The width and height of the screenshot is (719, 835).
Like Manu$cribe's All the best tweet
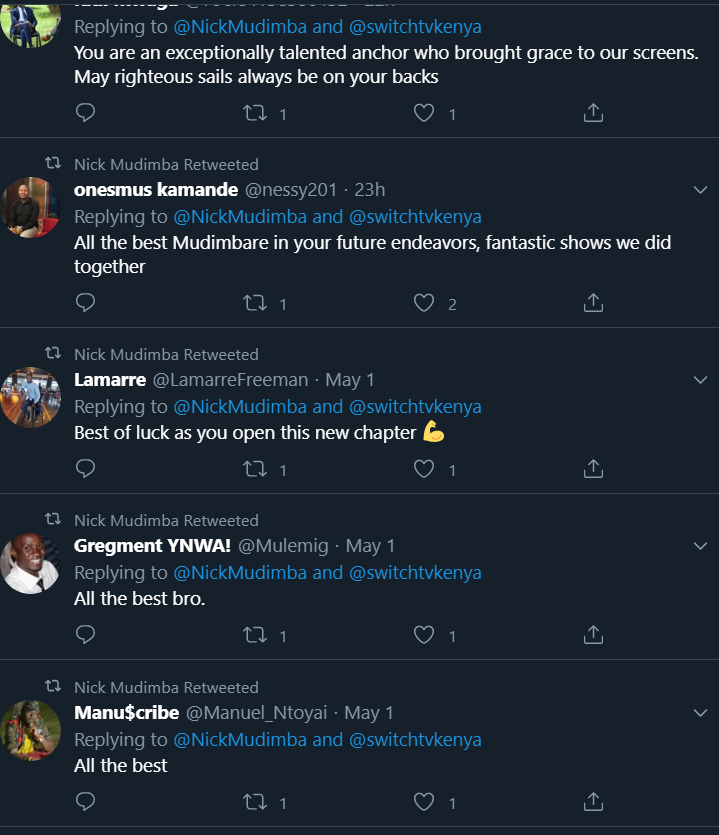[x=424, y=801]
